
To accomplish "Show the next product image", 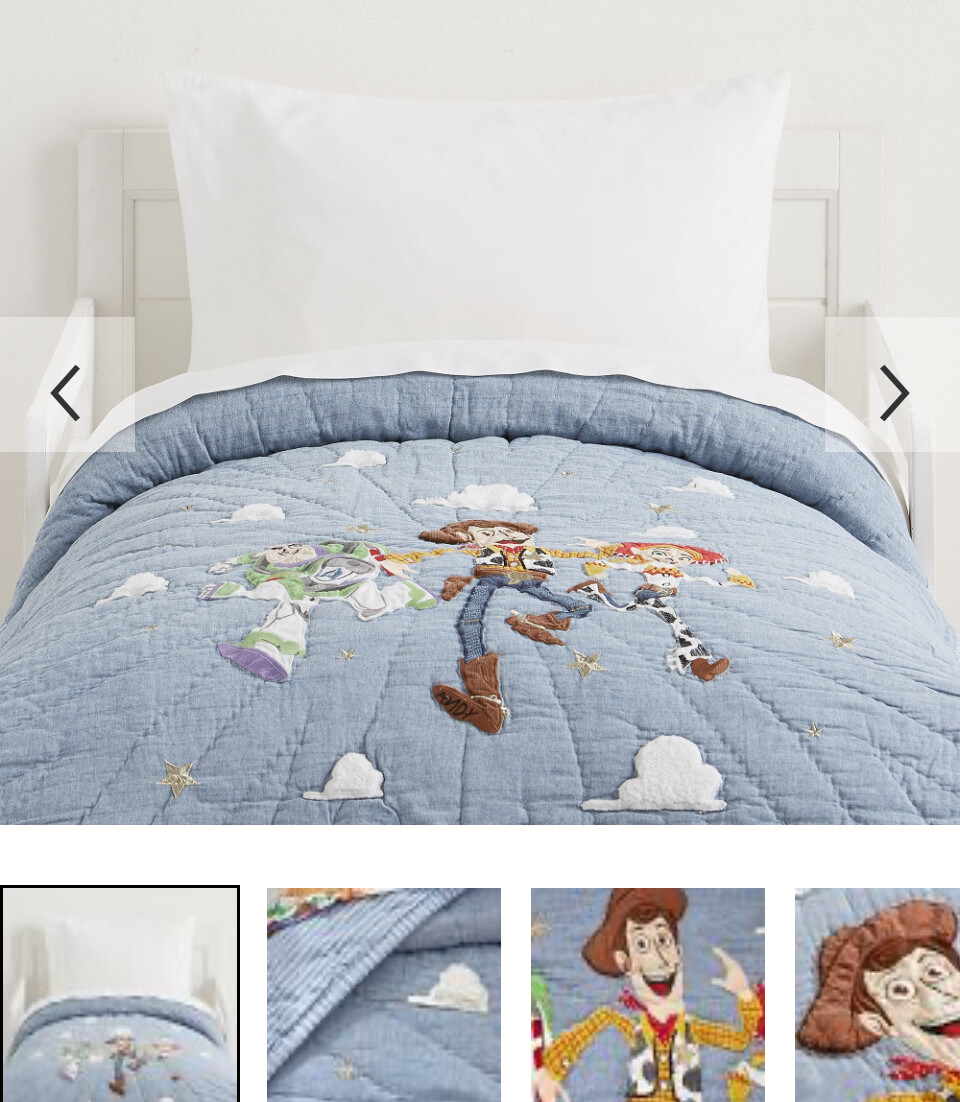I will coord(893,392).
